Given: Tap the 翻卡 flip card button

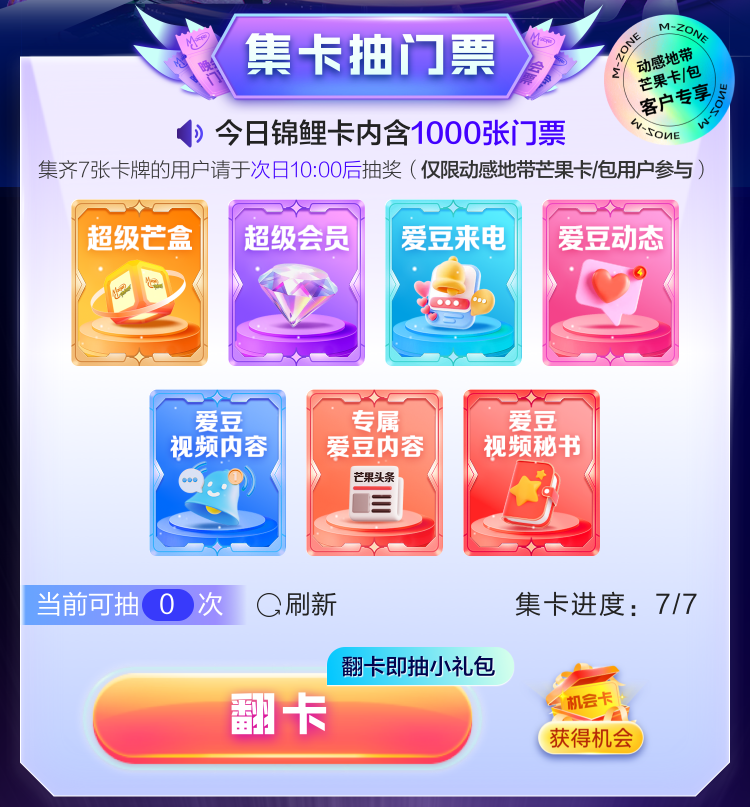Looking at the screenshot, I should pos(282,718).
